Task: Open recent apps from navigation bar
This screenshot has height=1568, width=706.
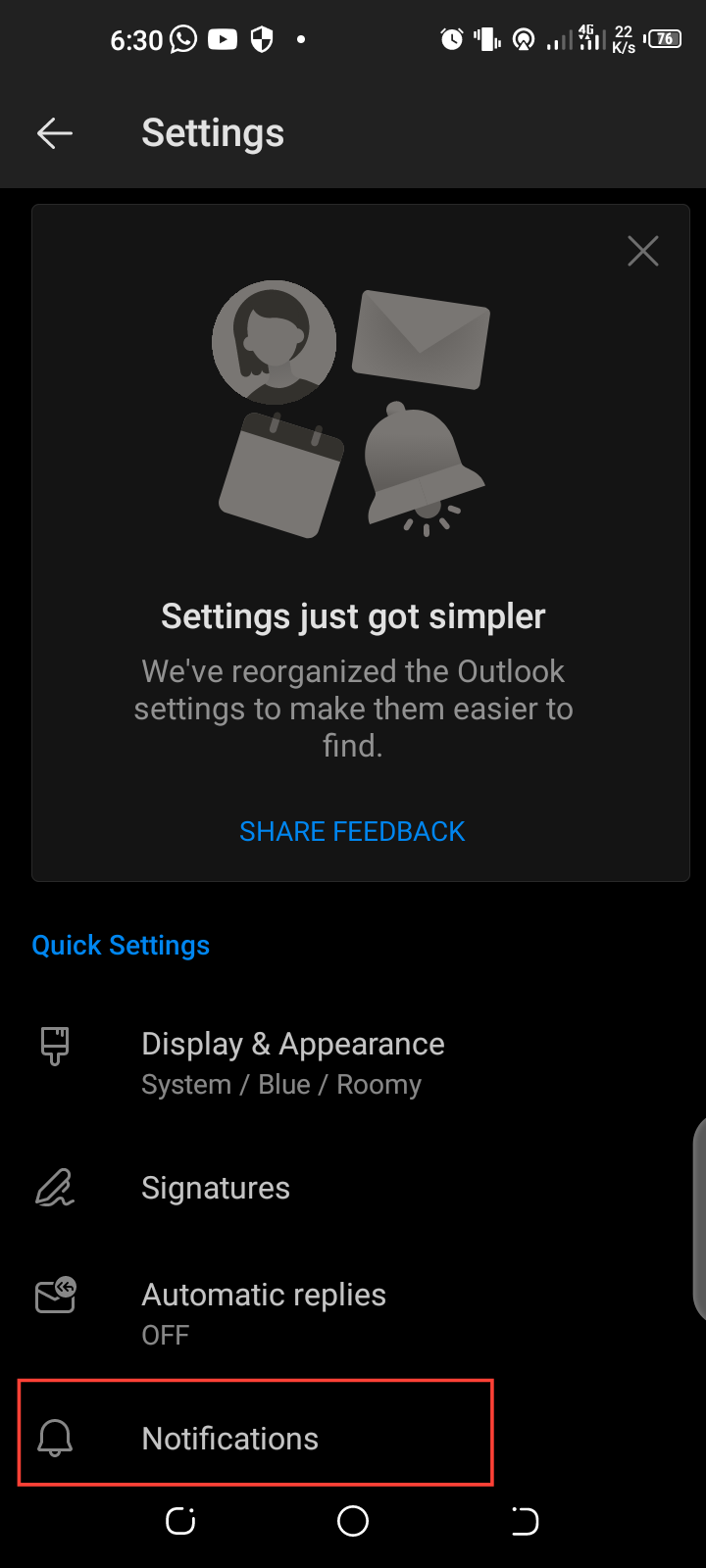Action: click(180, 1521)
